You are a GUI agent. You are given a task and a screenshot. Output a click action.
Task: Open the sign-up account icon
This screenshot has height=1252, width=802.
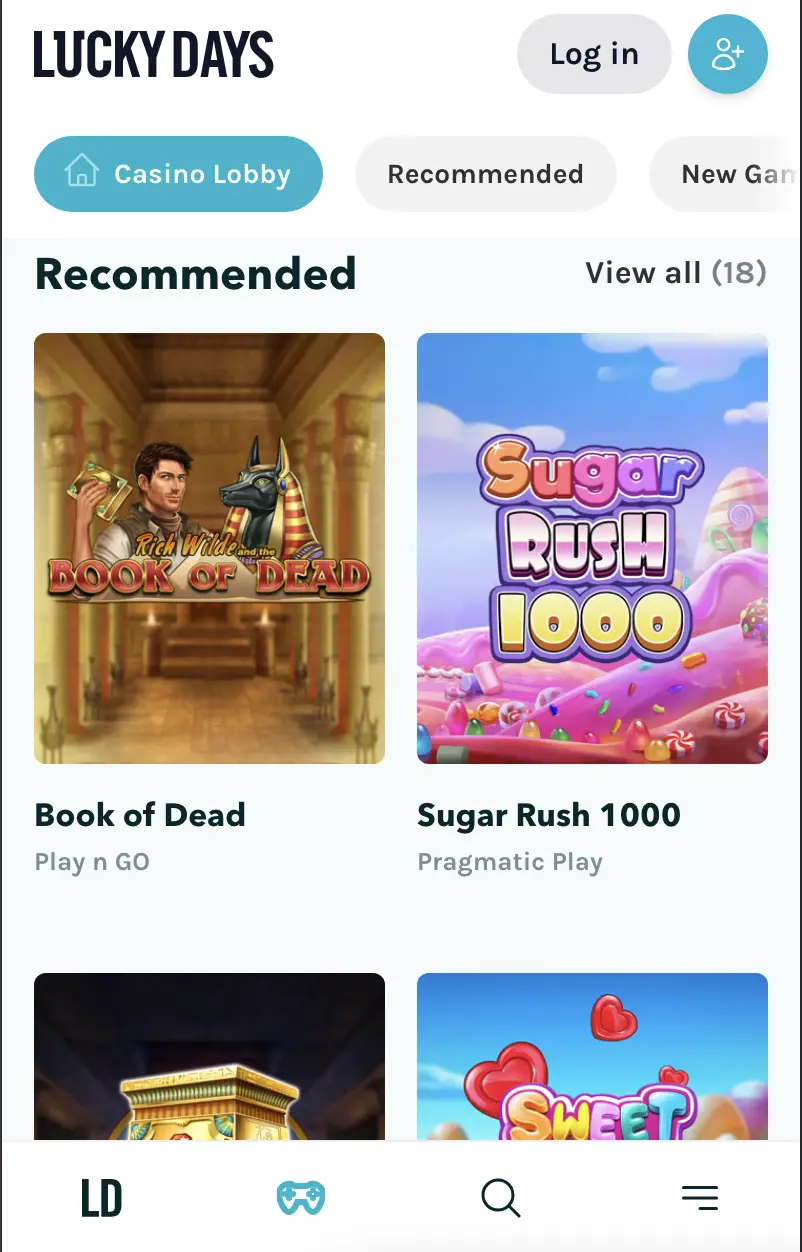[x=727, y=54]
